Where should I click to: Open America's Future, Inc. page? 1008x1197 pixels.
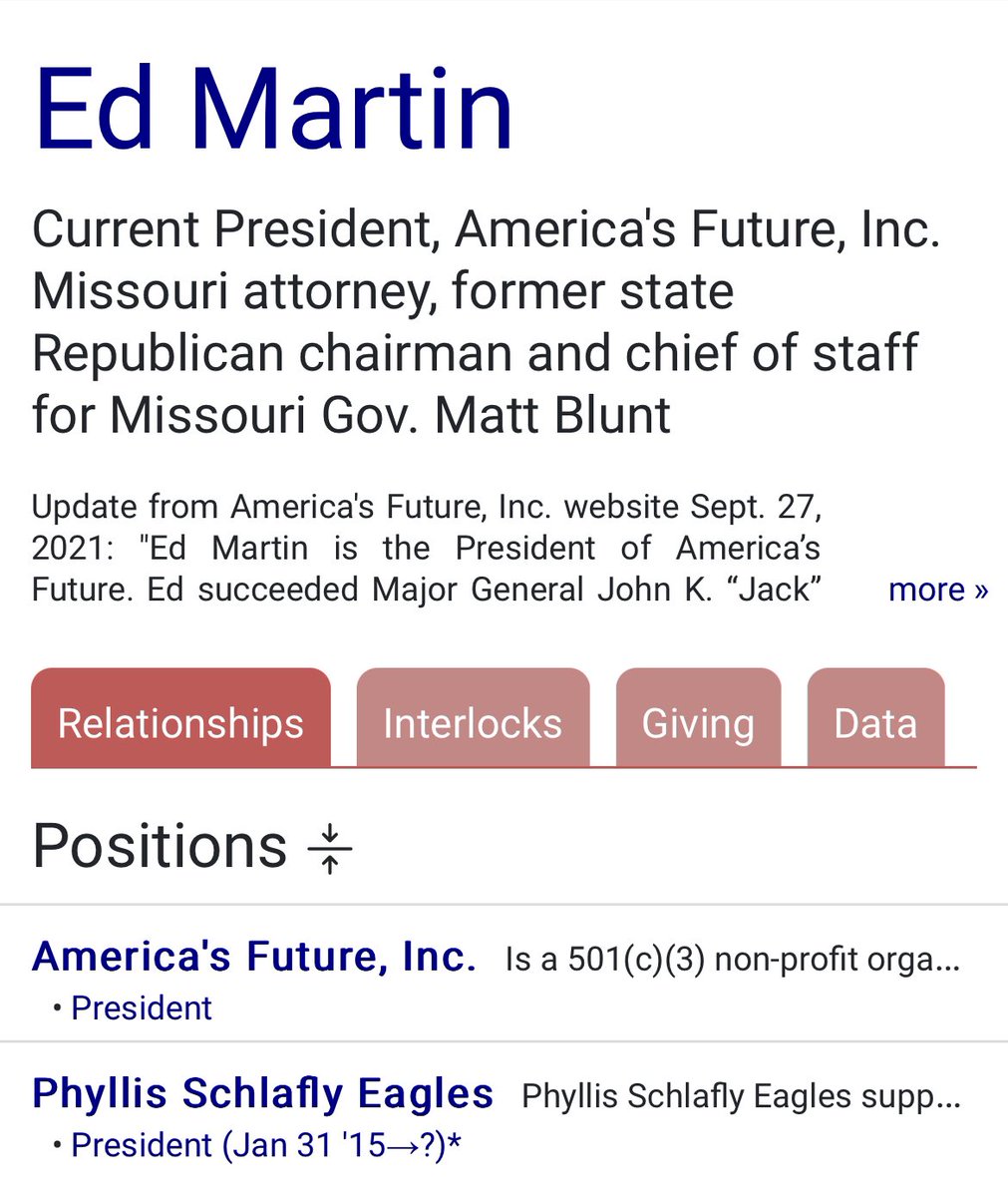254,957
